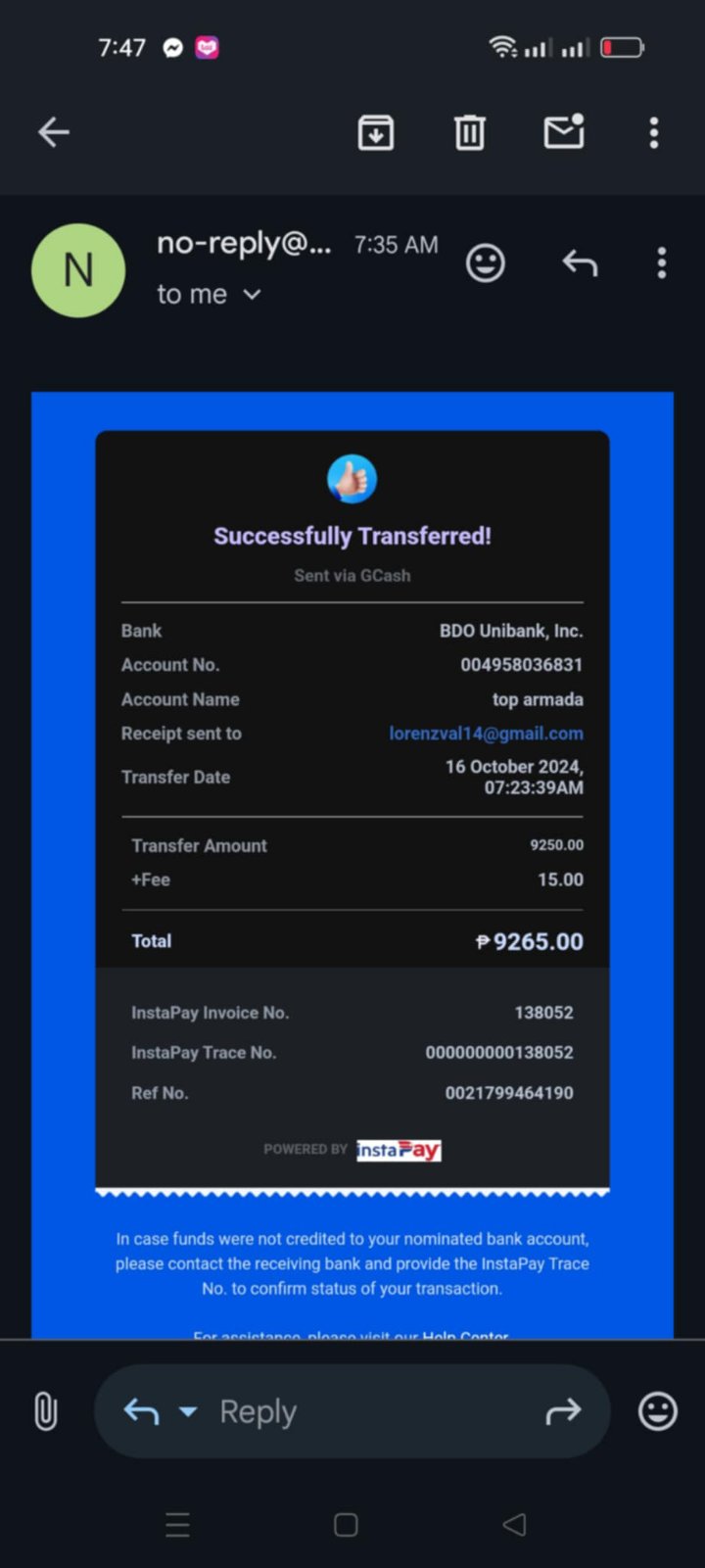Viewport: 705px width, 1568px height.
Task: Open the lorenzval14@gmail.com link
Action: 486,734
